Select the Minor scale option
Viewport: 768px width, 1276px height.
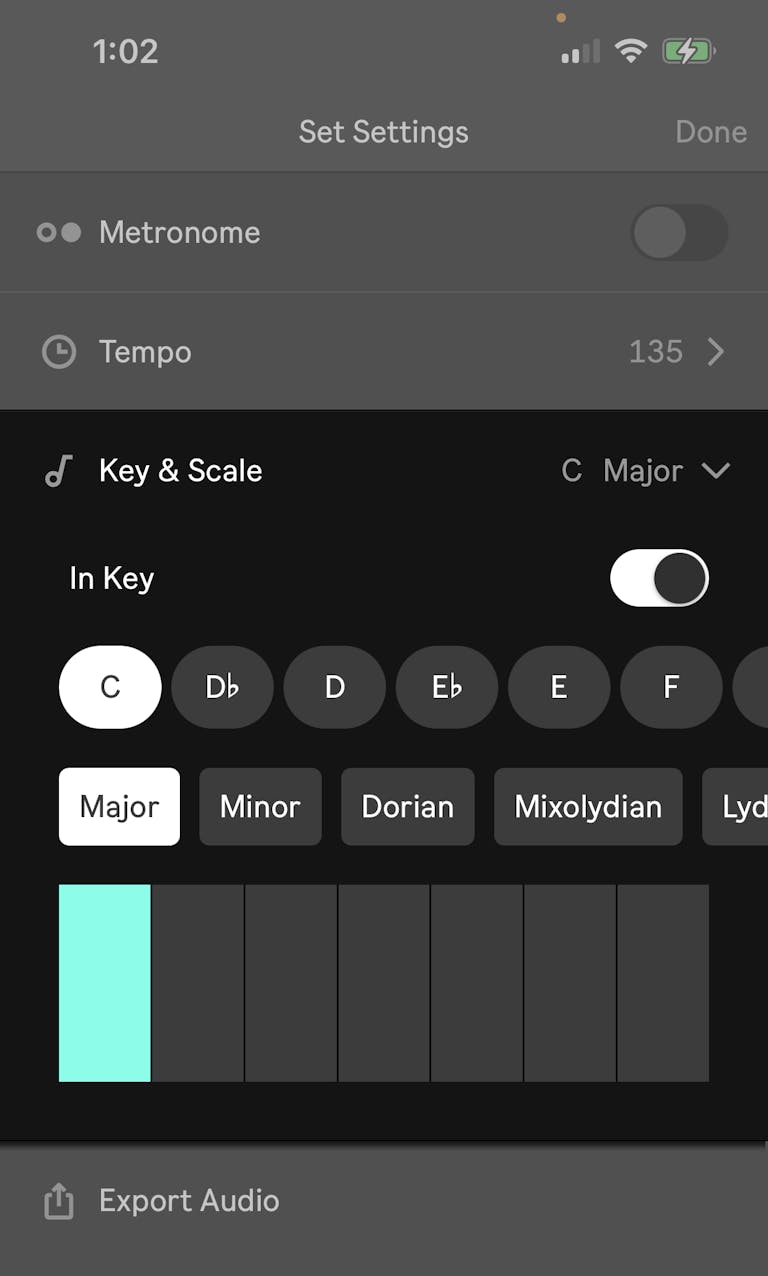[260, 807]
